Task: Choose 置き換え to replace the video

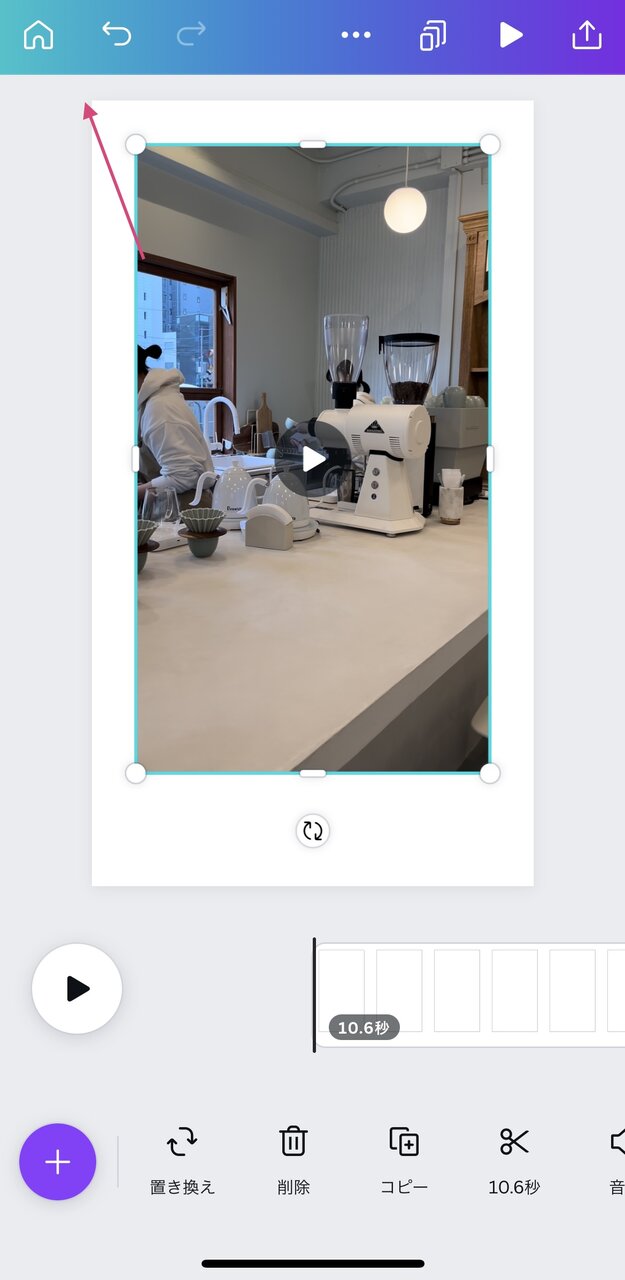Action: click(x=182, y=1162)
